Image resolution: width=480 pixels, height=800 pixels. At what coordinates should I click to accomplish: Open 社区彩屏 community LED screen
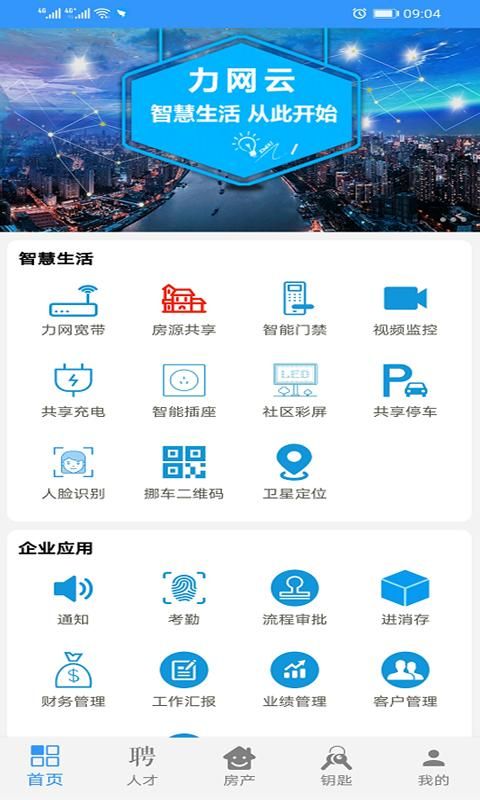coord(294,391)
